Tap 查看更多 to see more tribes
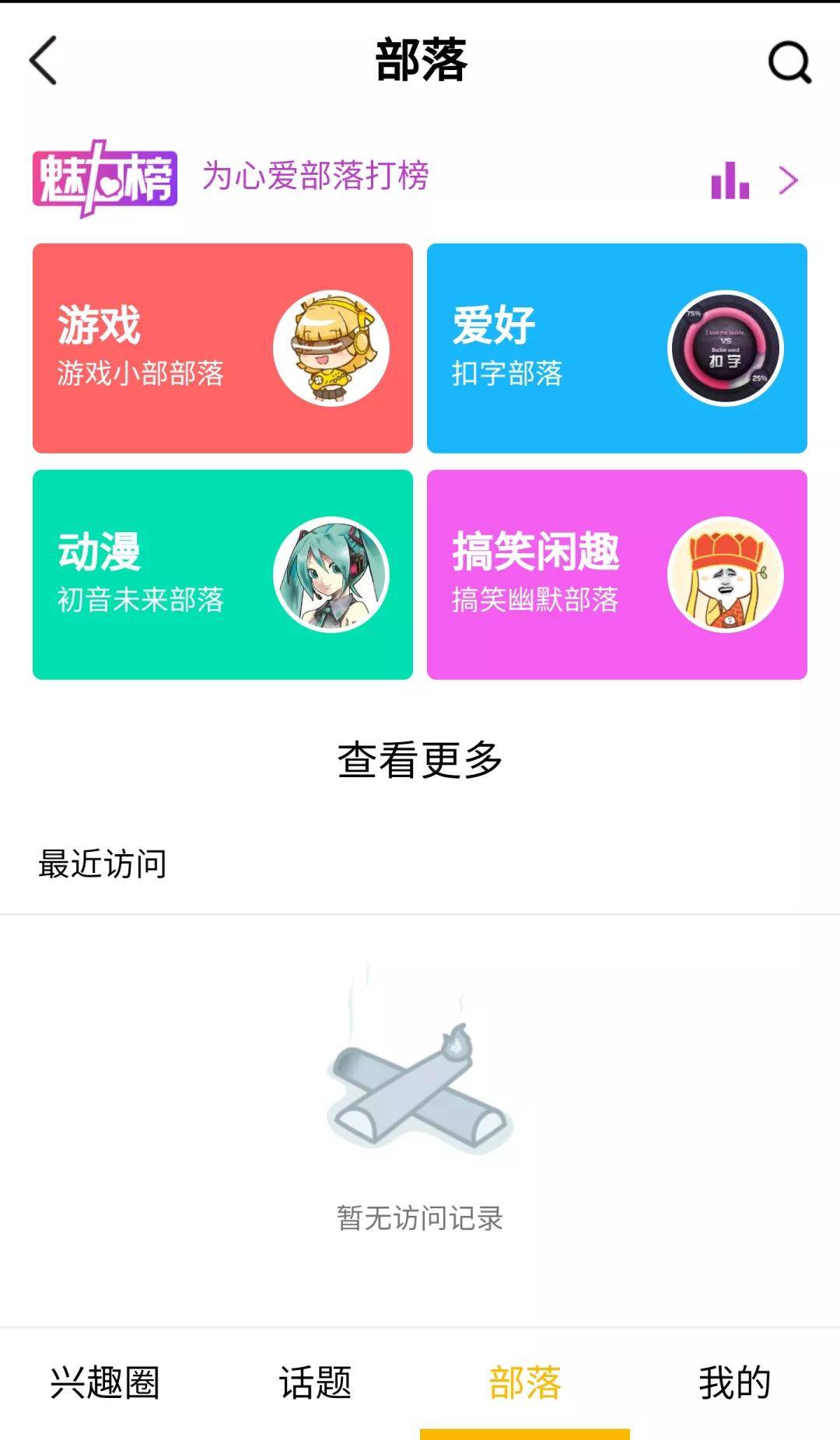The image size is (840, 1440). click(420, 760)
